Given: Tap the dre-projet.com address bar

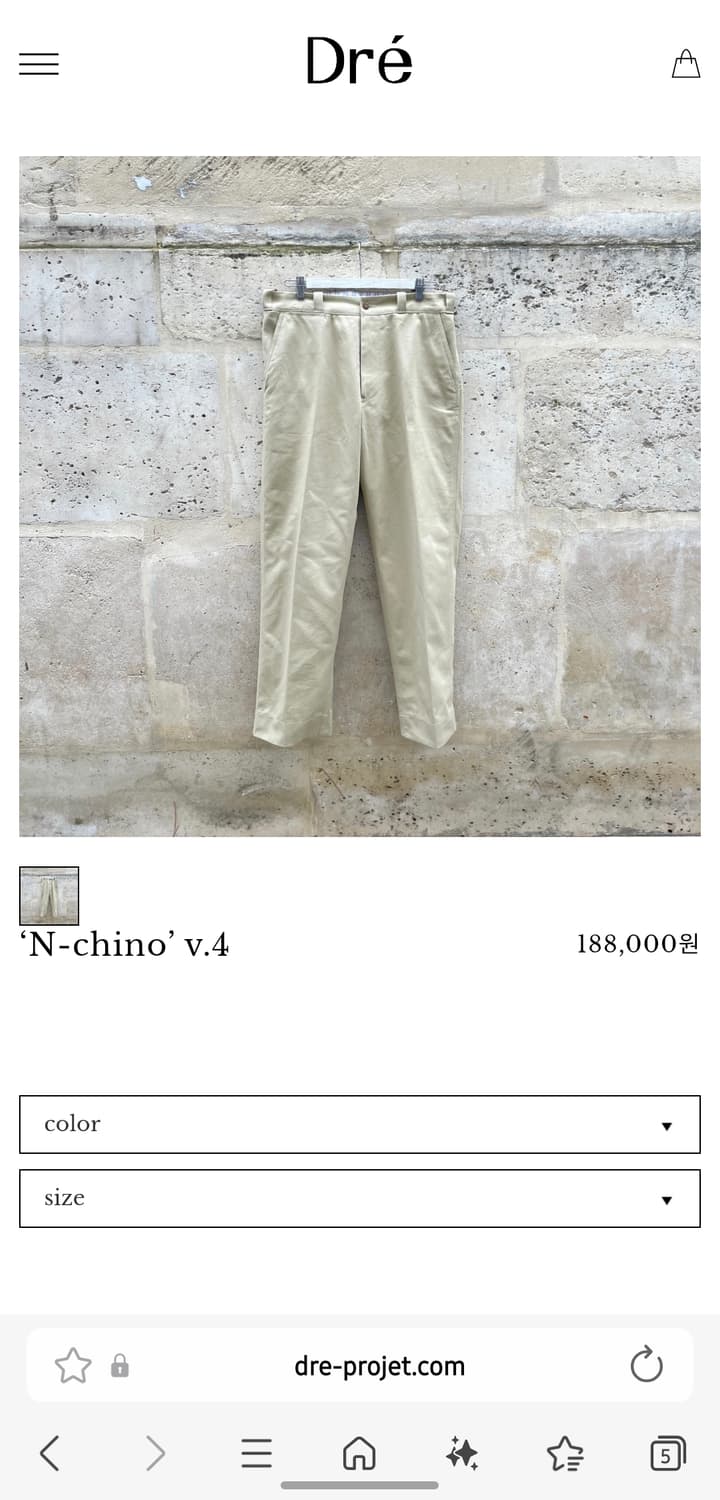Looking at the screenshot, I should click(380, 1364).
